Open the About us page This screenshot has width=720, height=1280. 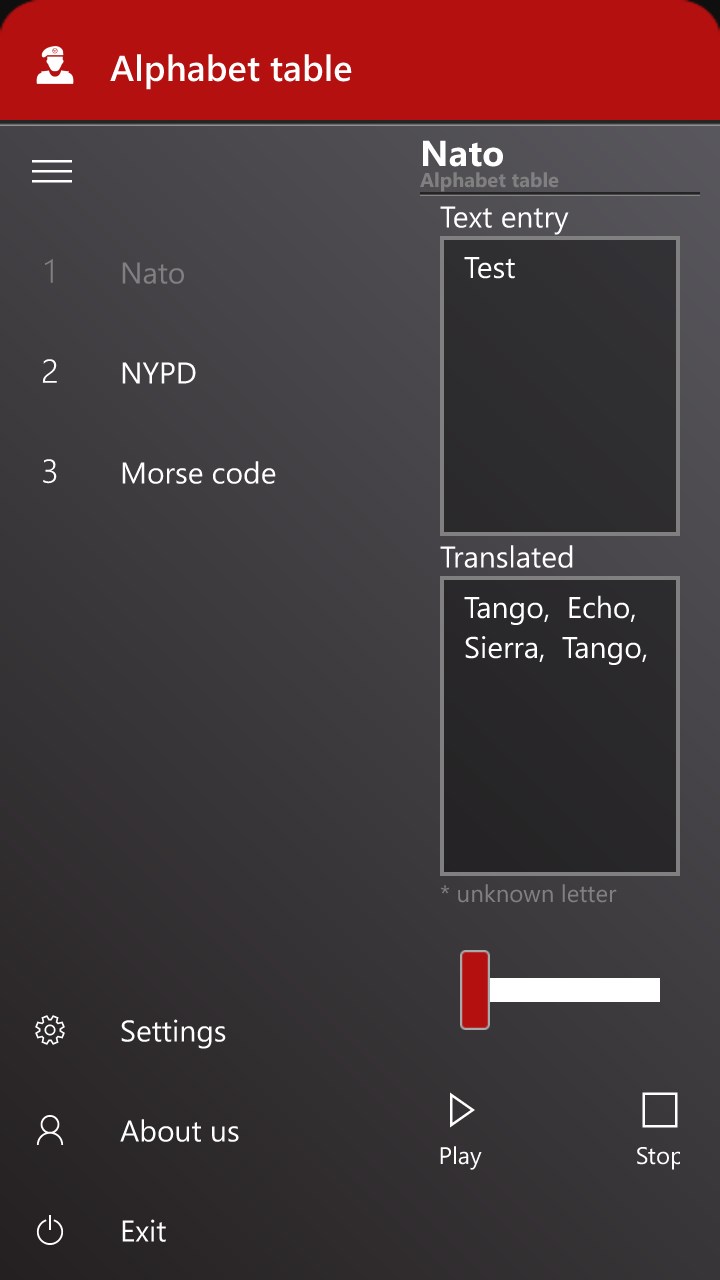coord(179,1131)
